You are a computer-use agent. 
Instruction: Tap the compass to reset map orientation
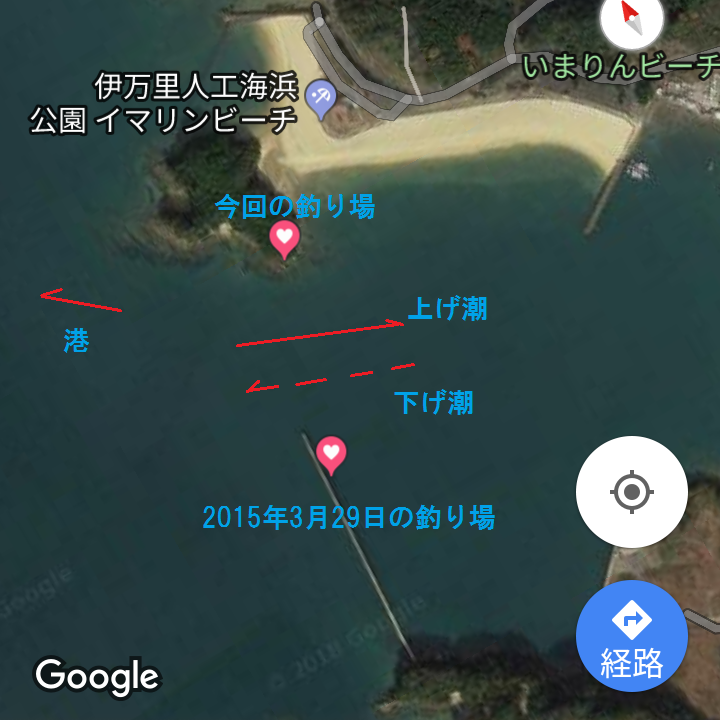tap(631, 18)
